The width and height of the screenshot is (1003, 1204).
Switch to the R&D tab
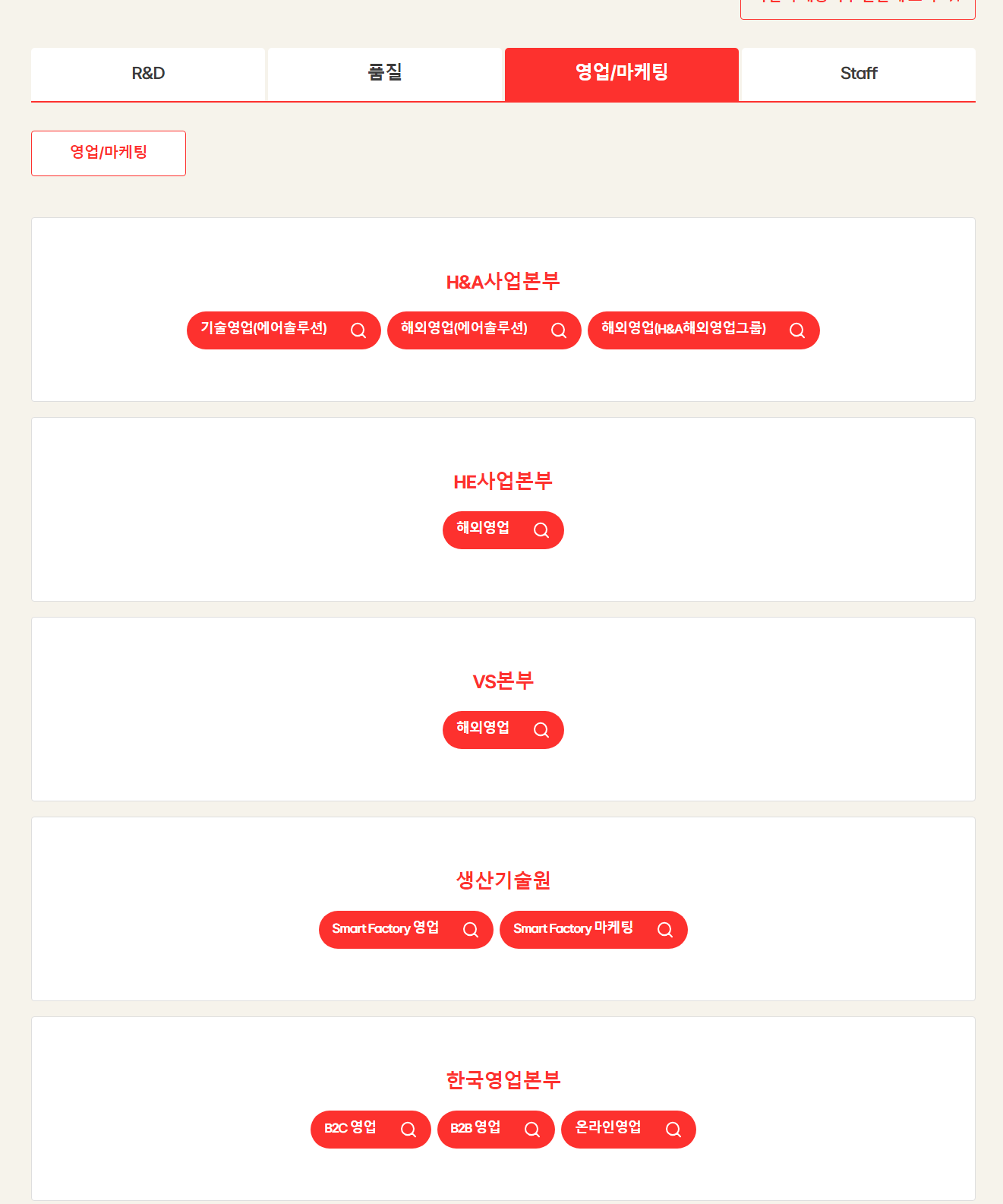click(x=148, y=74)
